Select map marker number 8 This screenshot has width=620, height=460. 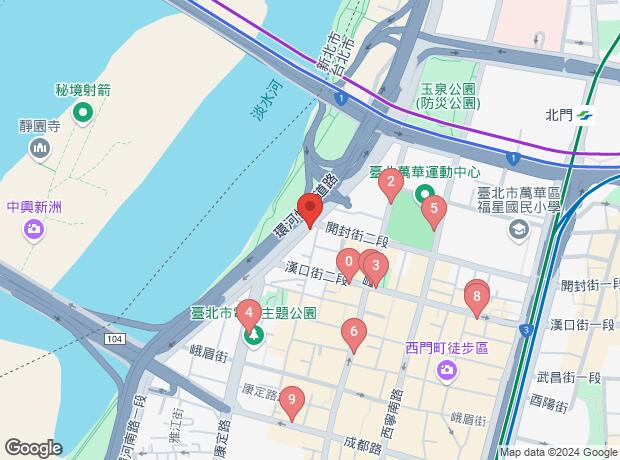(477, 296)
